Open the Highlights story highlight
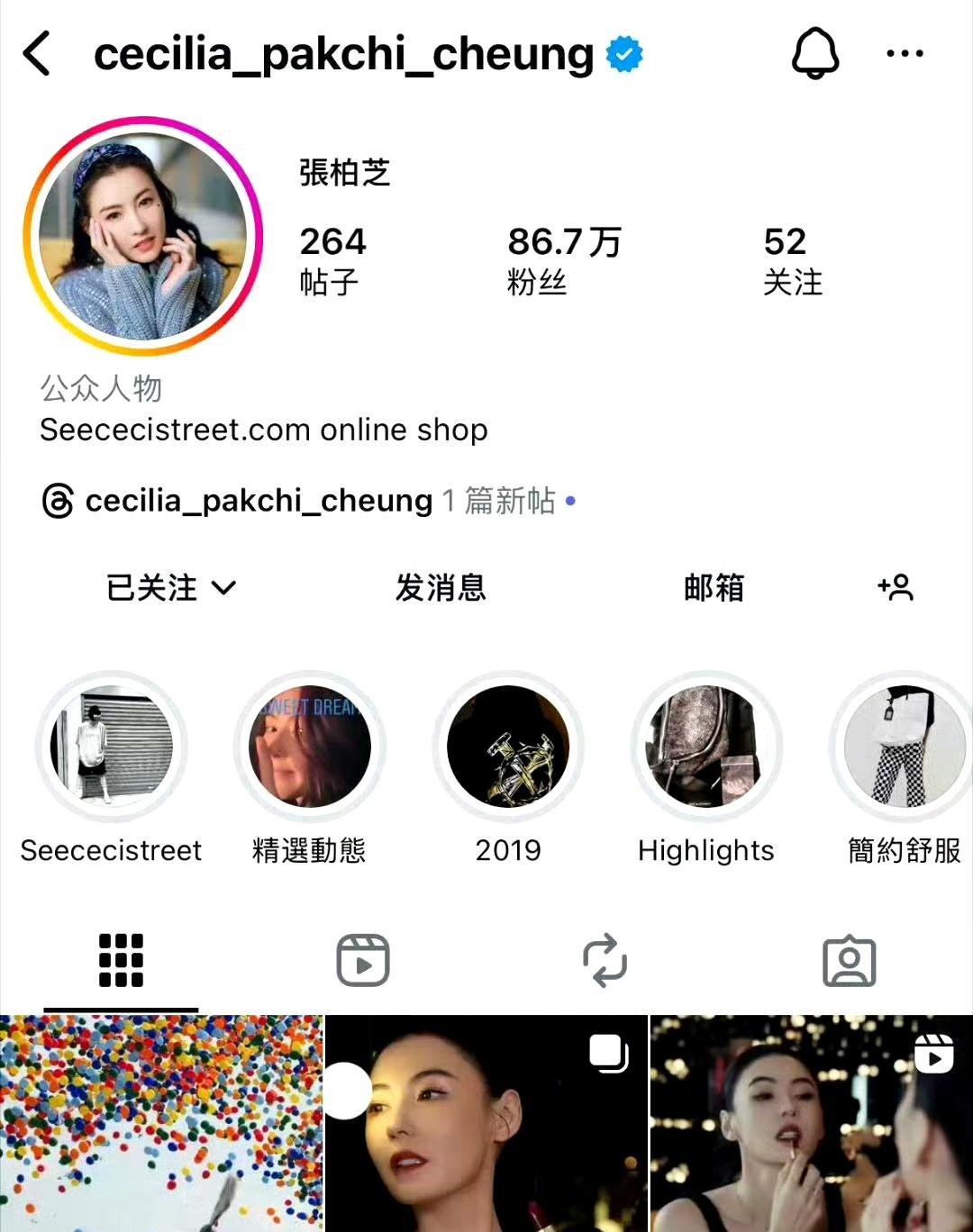The height and width of the screenshot is (1232, 973). point(706,747)
